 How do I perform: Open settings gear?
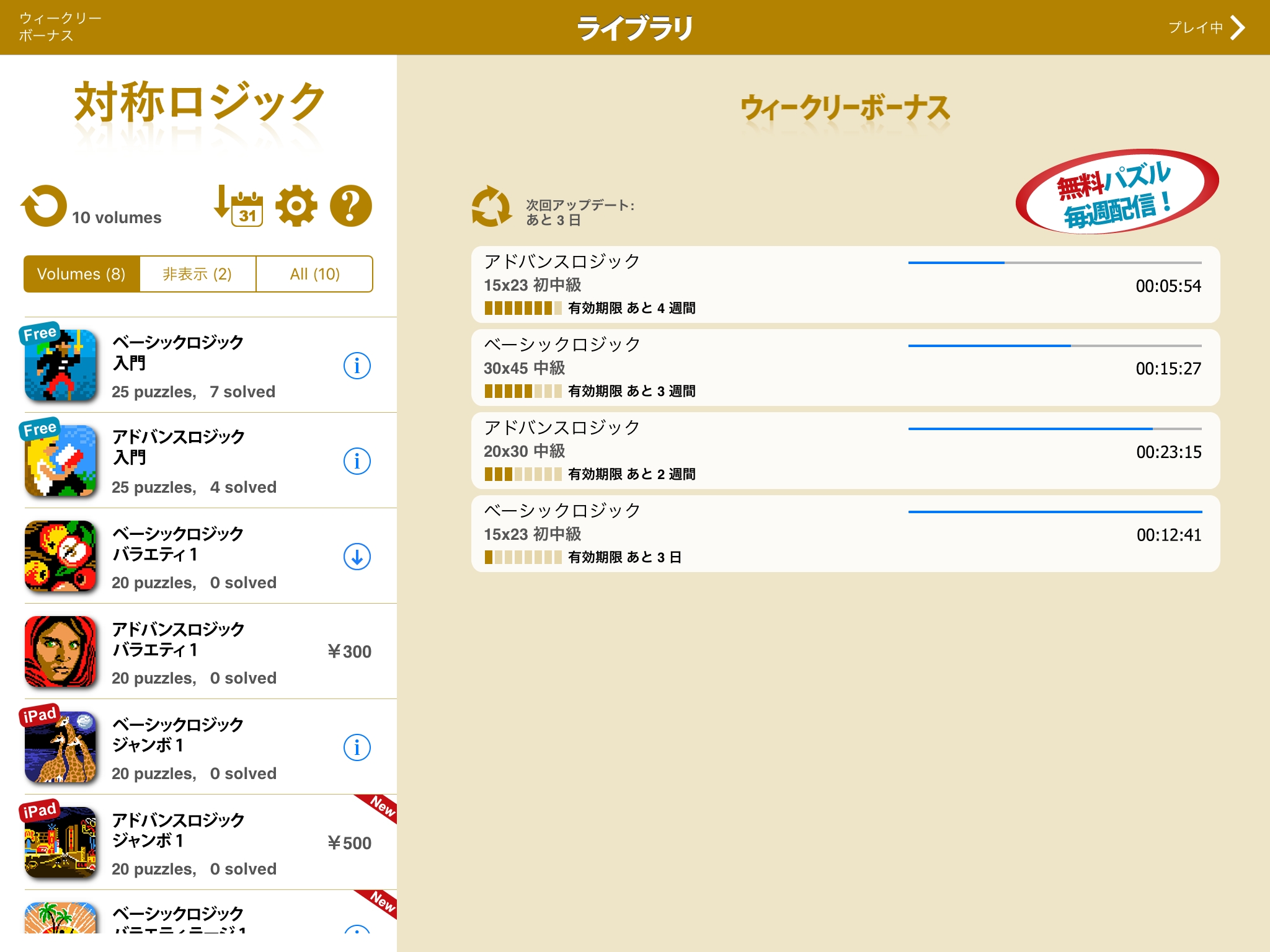(296, 206)
